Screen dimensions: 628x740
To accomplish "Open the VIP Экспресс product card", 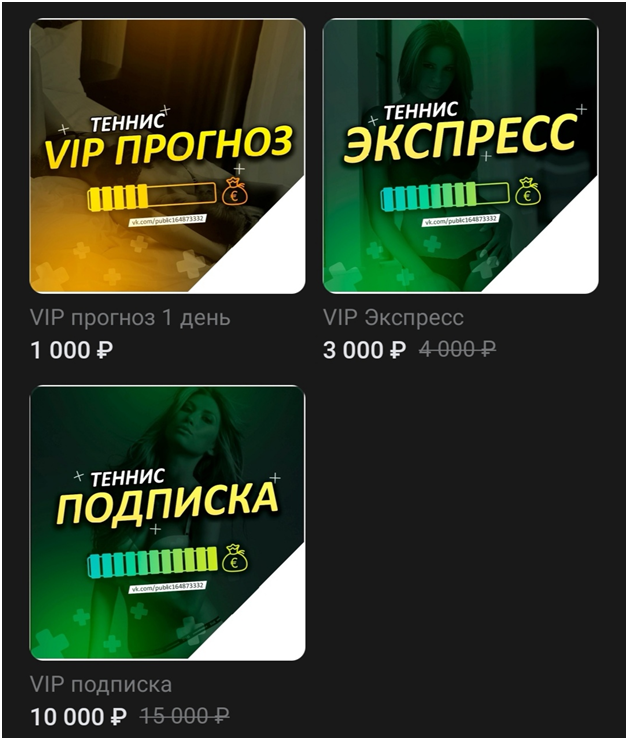I will tap(460, 156).
